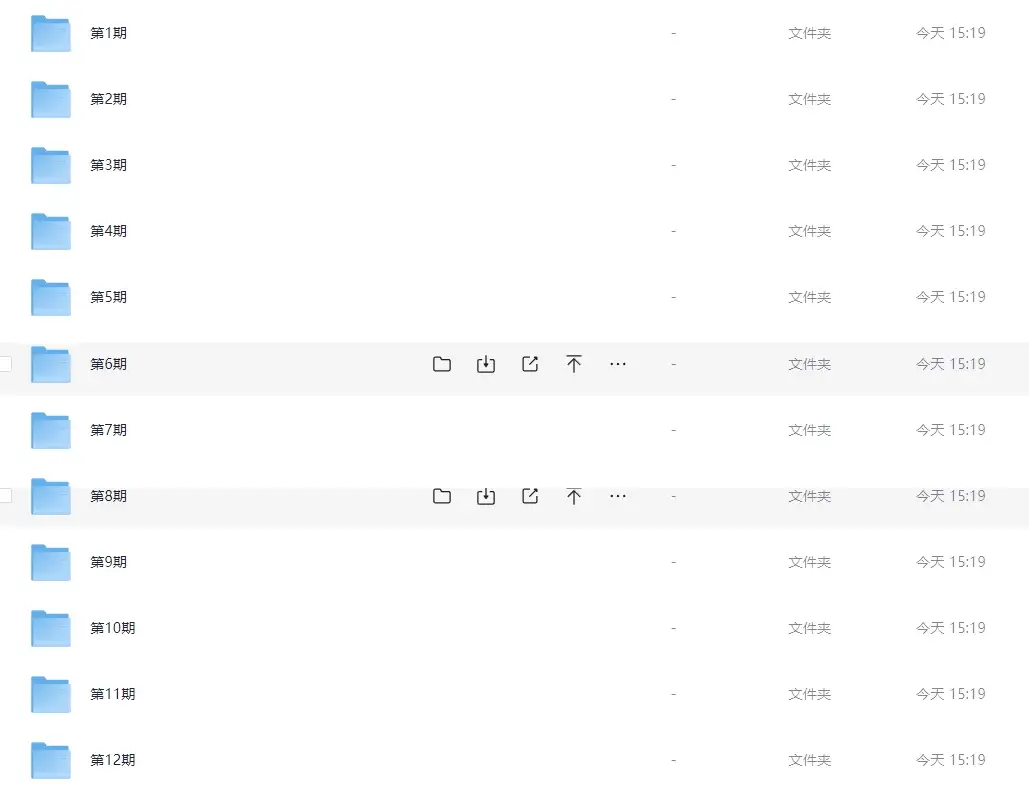Open the 第4期 folder
The image size is (1029, 785).
tap(108, 231)
